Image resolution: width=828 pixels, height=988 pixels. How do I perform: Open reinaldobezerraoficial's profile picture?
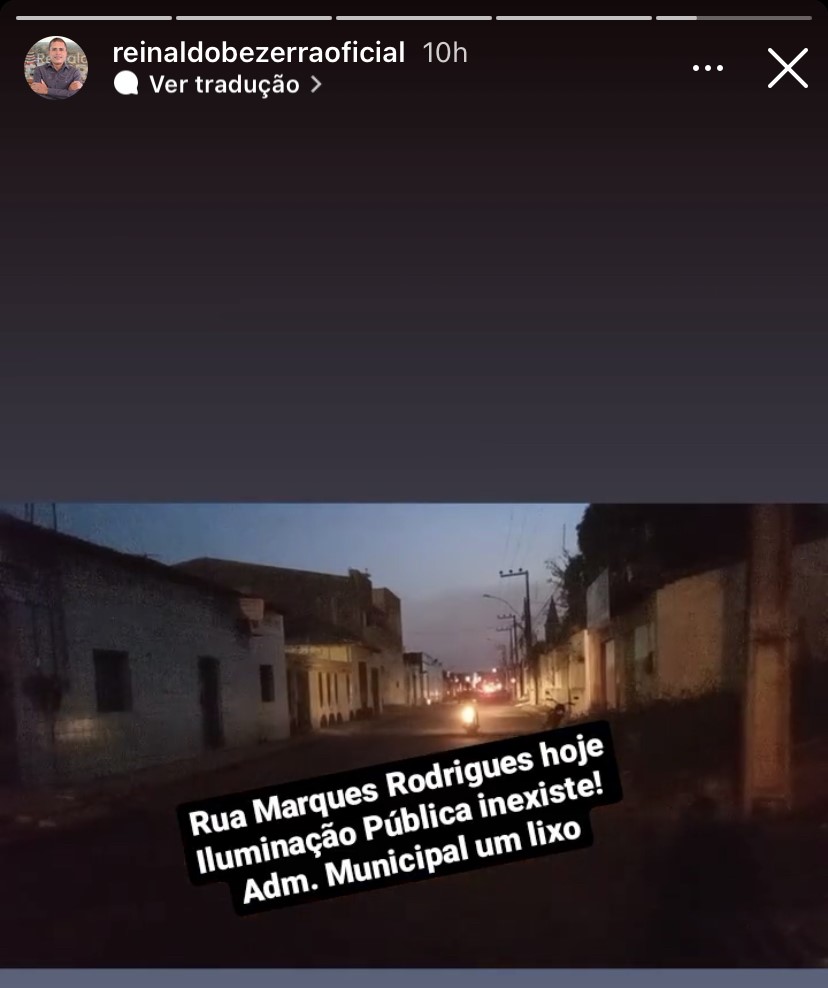56,68
